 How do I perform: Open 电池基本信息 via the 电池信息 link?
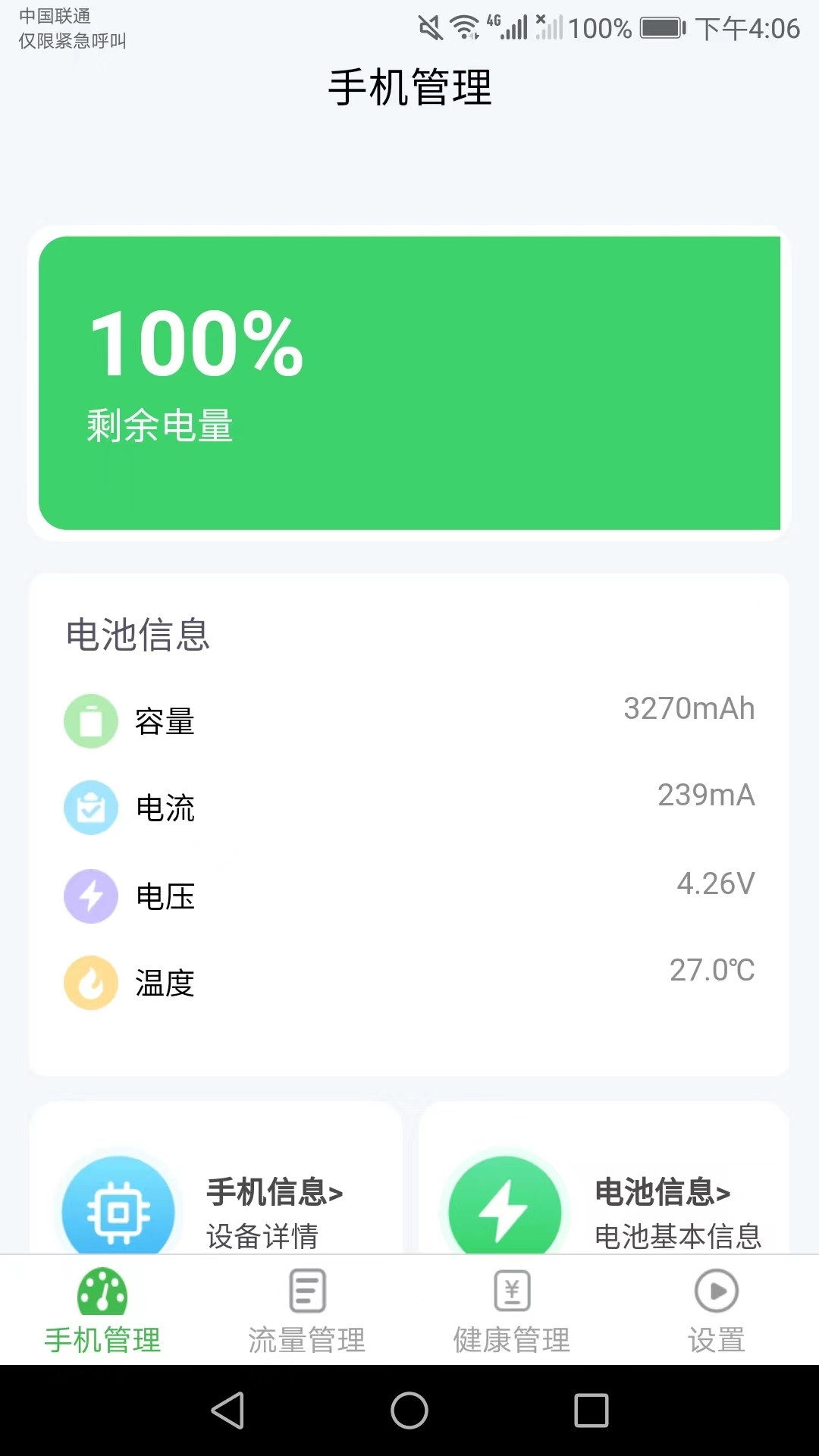pyautogui.click(x=681, y=1235)
